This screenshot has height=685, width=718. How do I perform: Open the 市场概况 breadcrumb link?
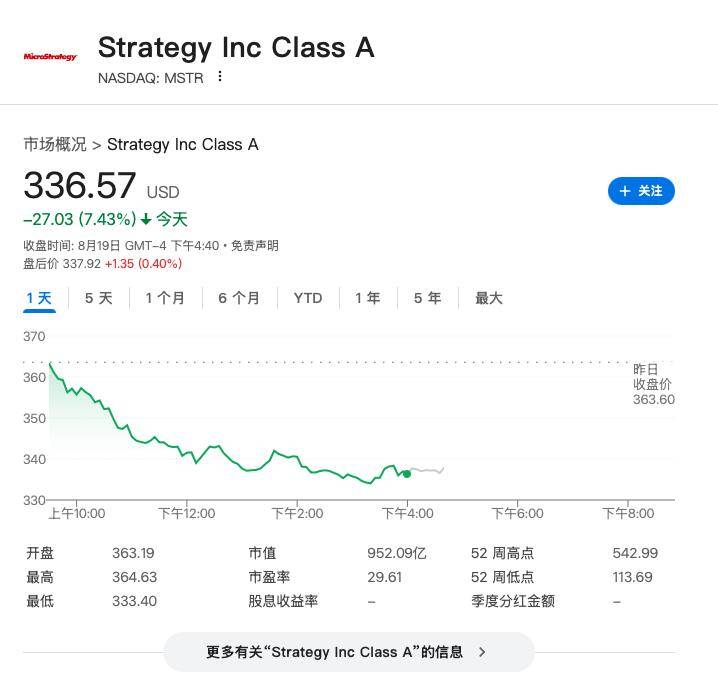55,144
